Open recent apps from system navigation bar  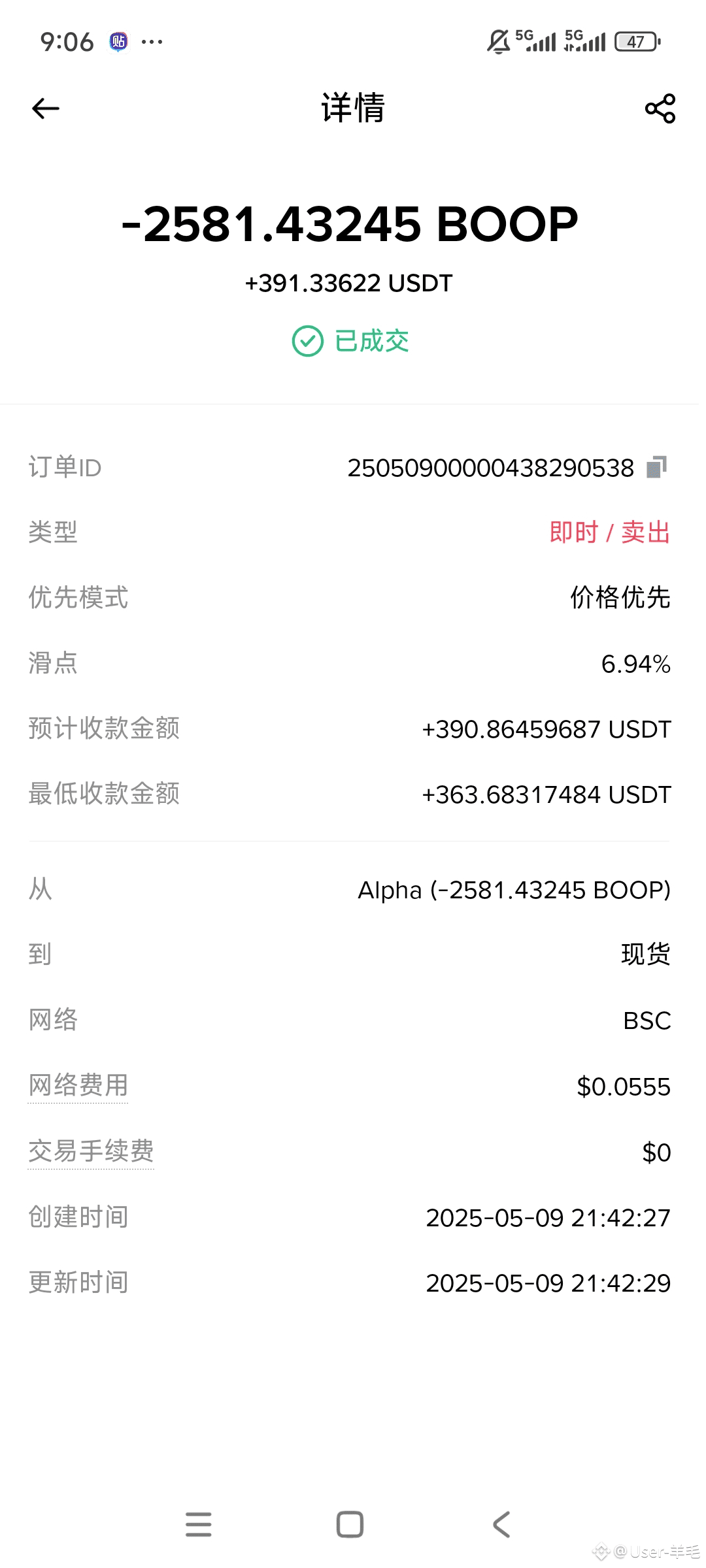point(199,1524)
